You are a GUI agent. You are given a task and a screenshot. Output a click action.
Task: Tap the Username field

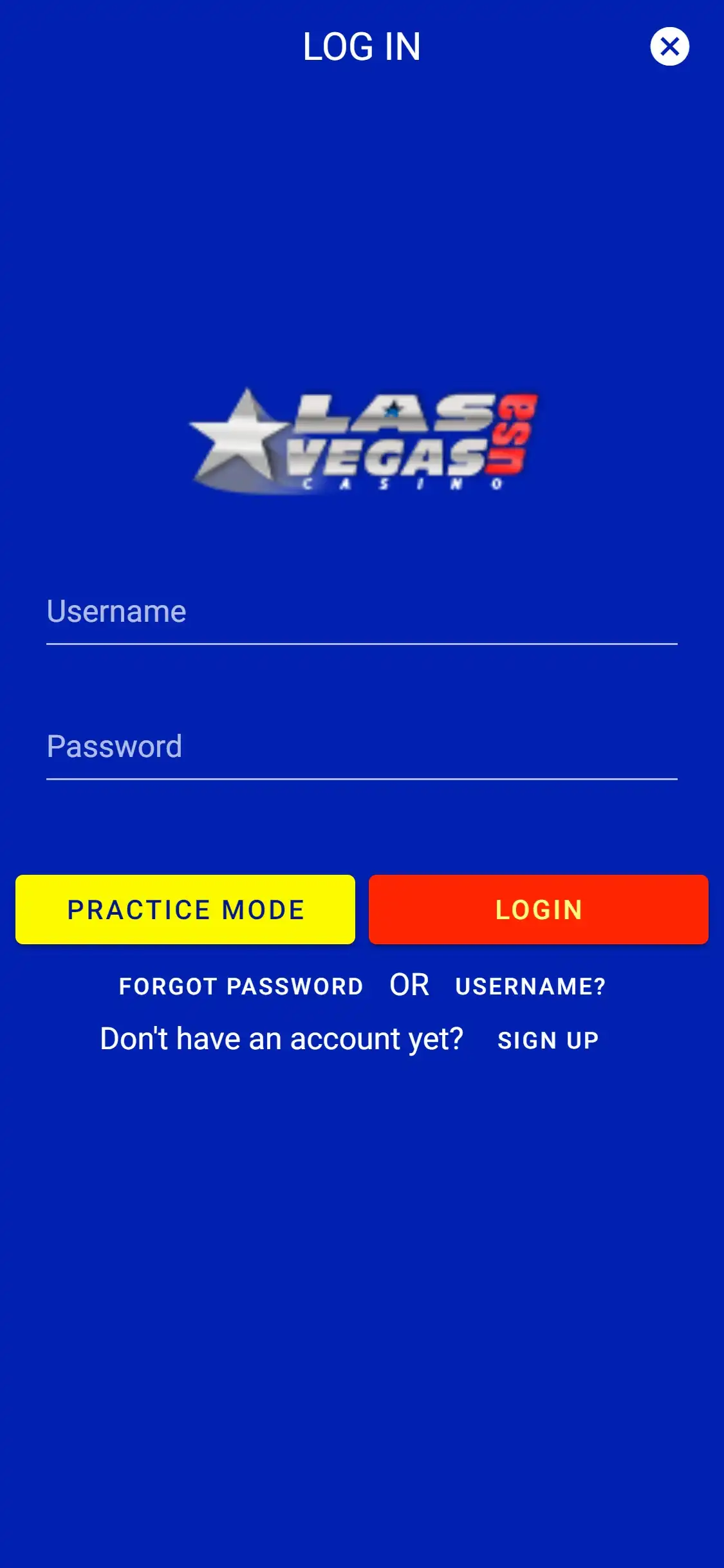coord(362,612)
